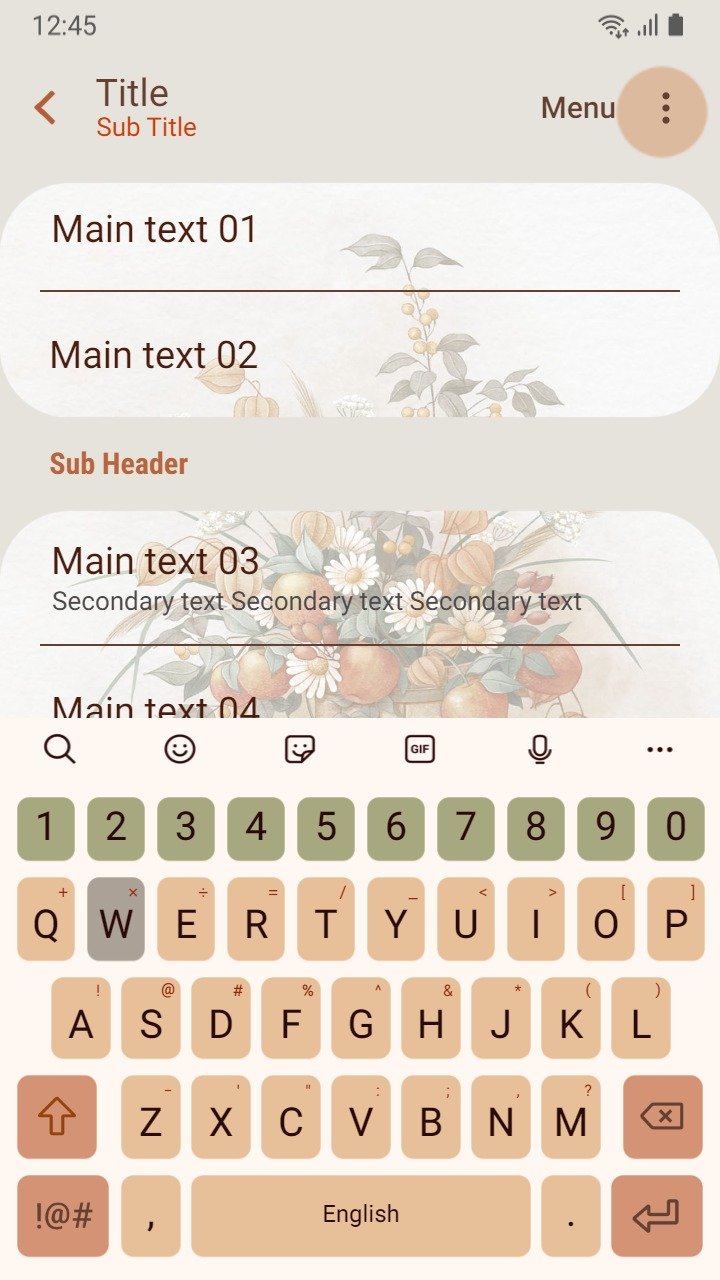Tap the keyboard search icon
720x1280 pixels.
pyautogui.click(x=60, y=748)
